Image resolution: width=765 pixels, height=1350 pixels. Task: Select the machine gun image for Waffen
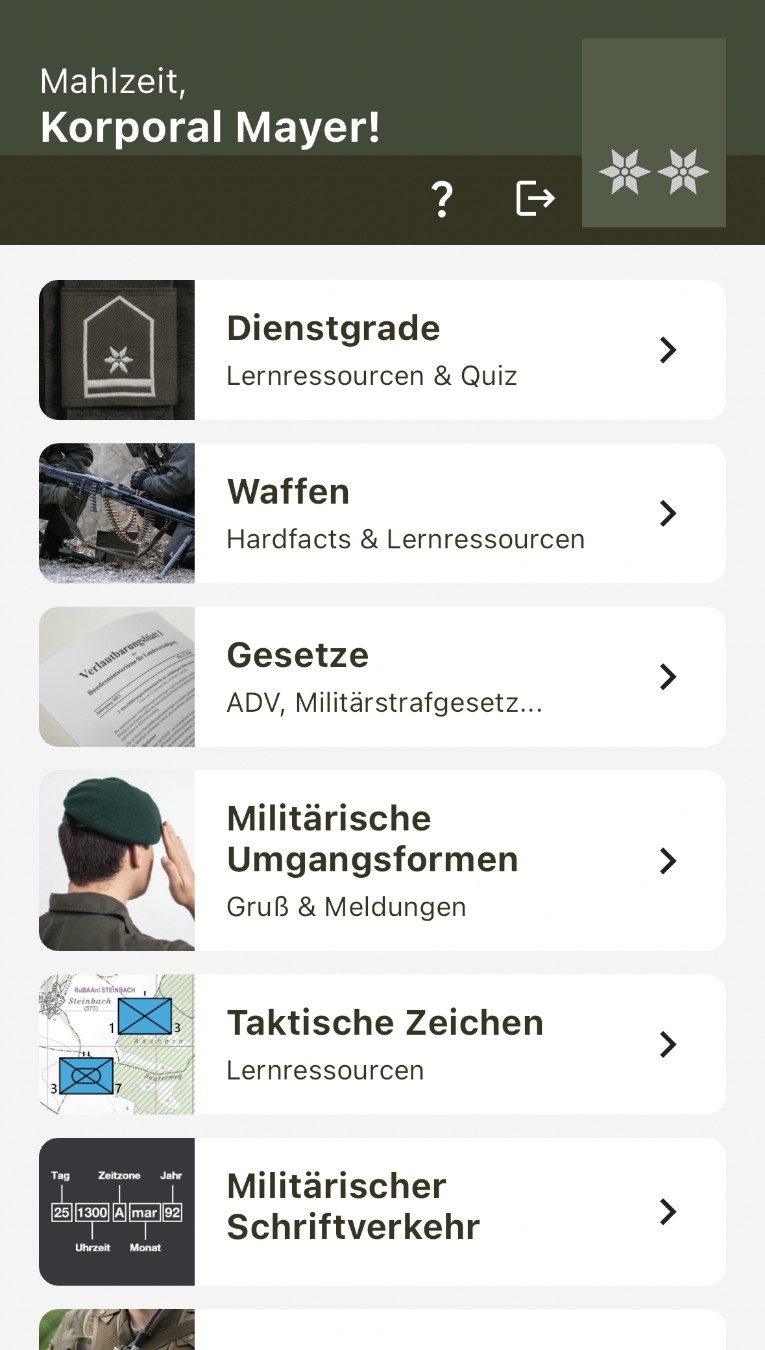coord(116,513)
